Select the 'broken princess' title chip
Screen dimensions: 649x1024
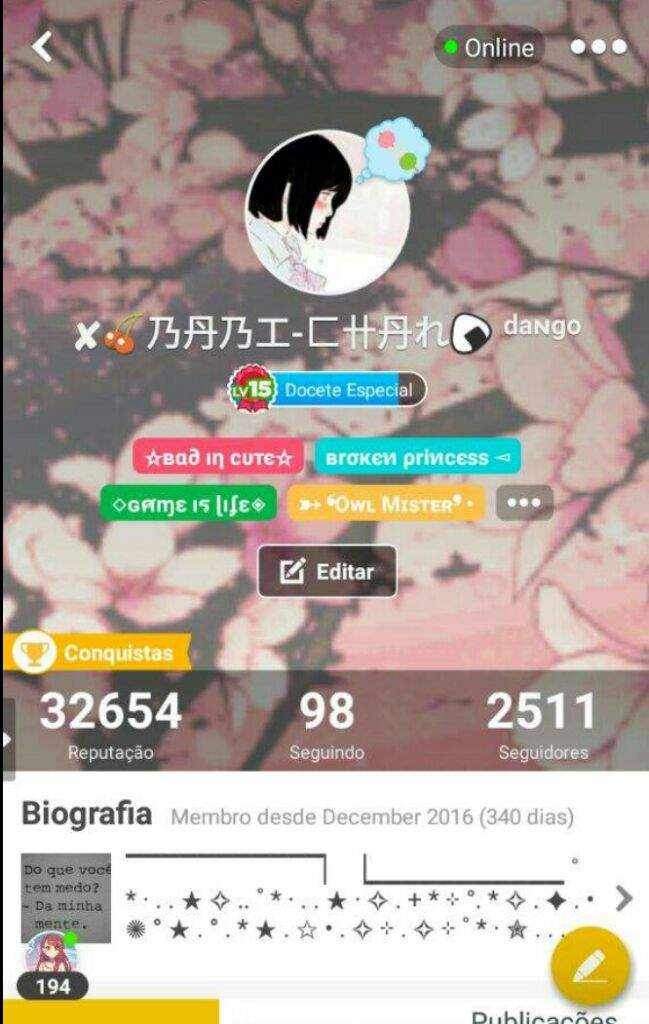(417, 457)
